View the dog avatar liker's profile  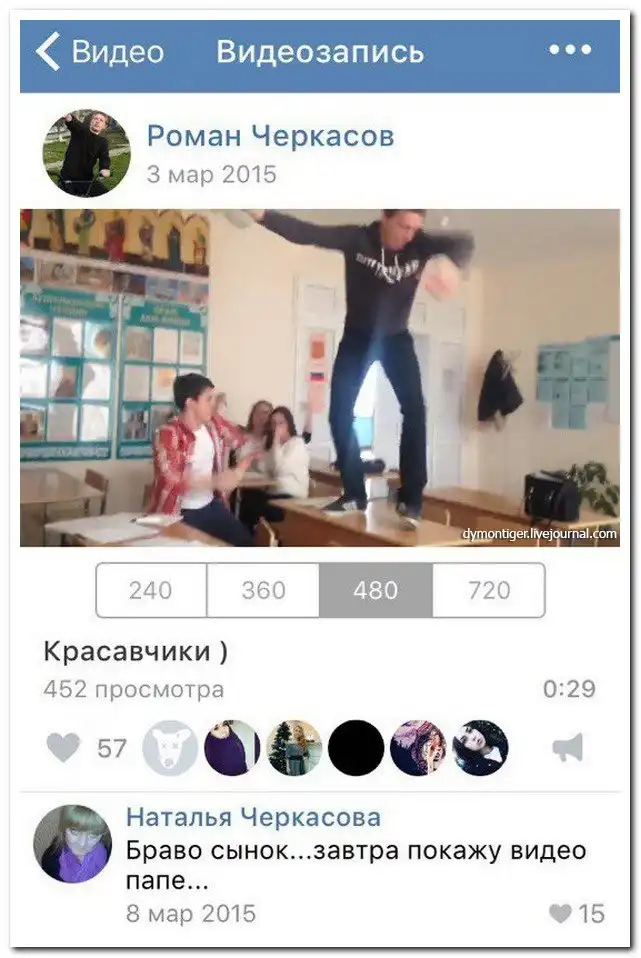tap(170, 748)
